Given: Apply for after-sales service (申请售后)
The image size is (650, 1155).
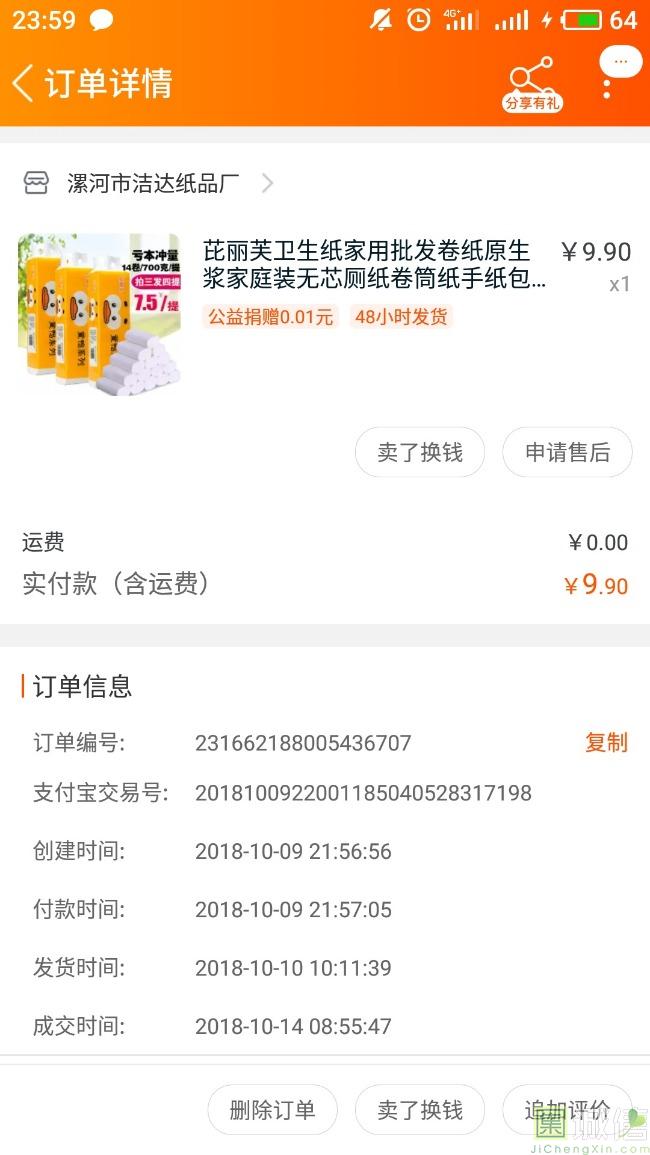Looking at the screenshot, I should click(567, 452).
